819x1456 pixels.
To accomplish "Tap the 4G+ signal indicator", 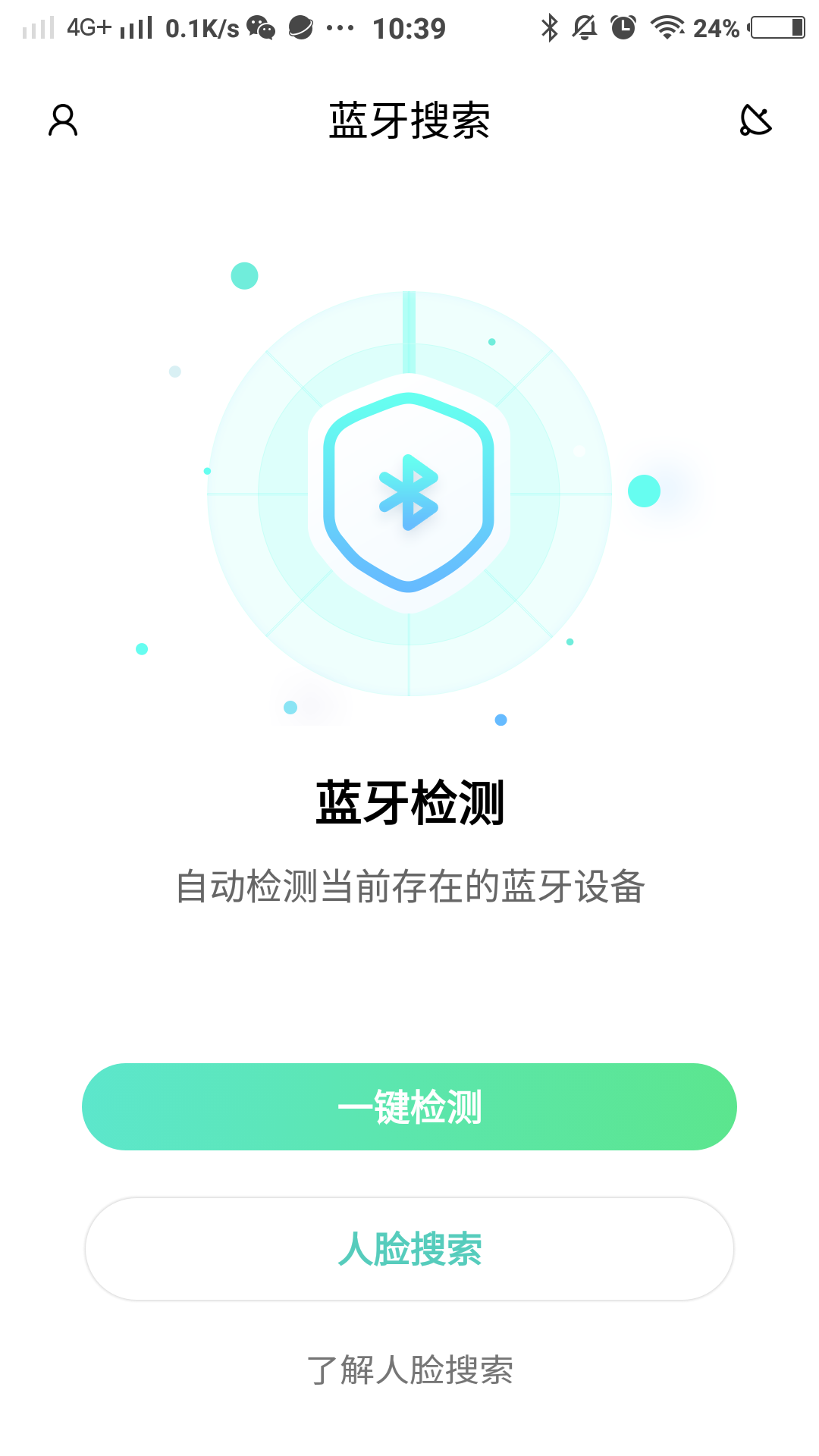I will (x=85, y=27).
